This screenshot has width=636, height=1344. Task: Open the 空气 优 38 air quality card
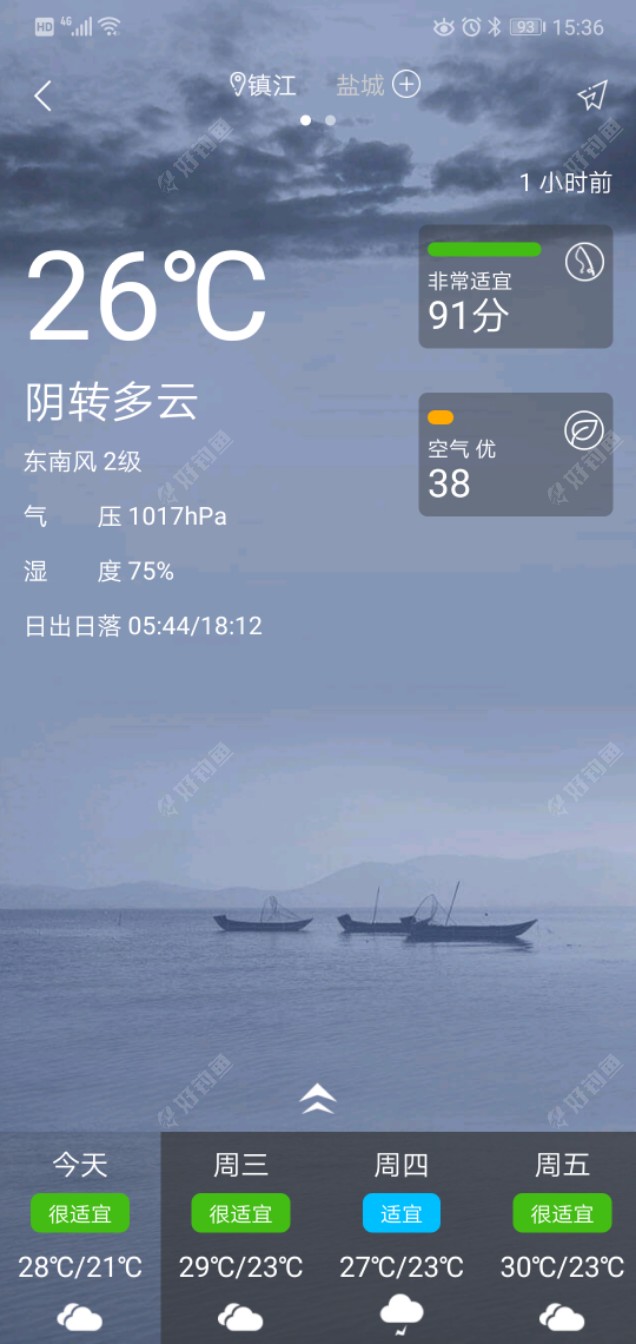pos(515,454)
